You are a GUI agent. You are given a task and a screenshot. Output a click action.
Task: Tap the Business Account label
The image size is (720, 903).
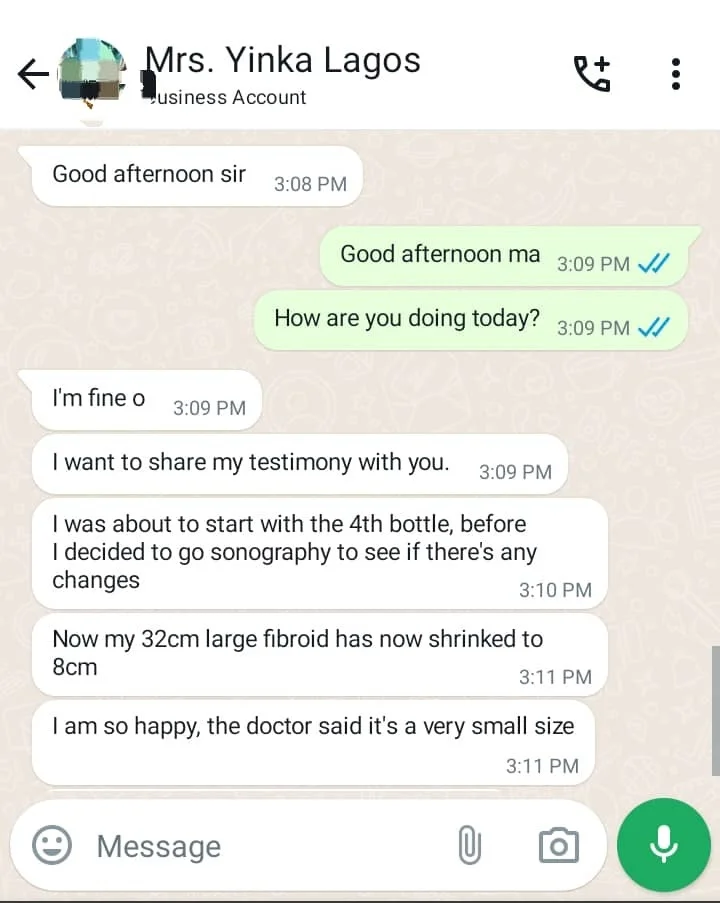coord(225,97)
